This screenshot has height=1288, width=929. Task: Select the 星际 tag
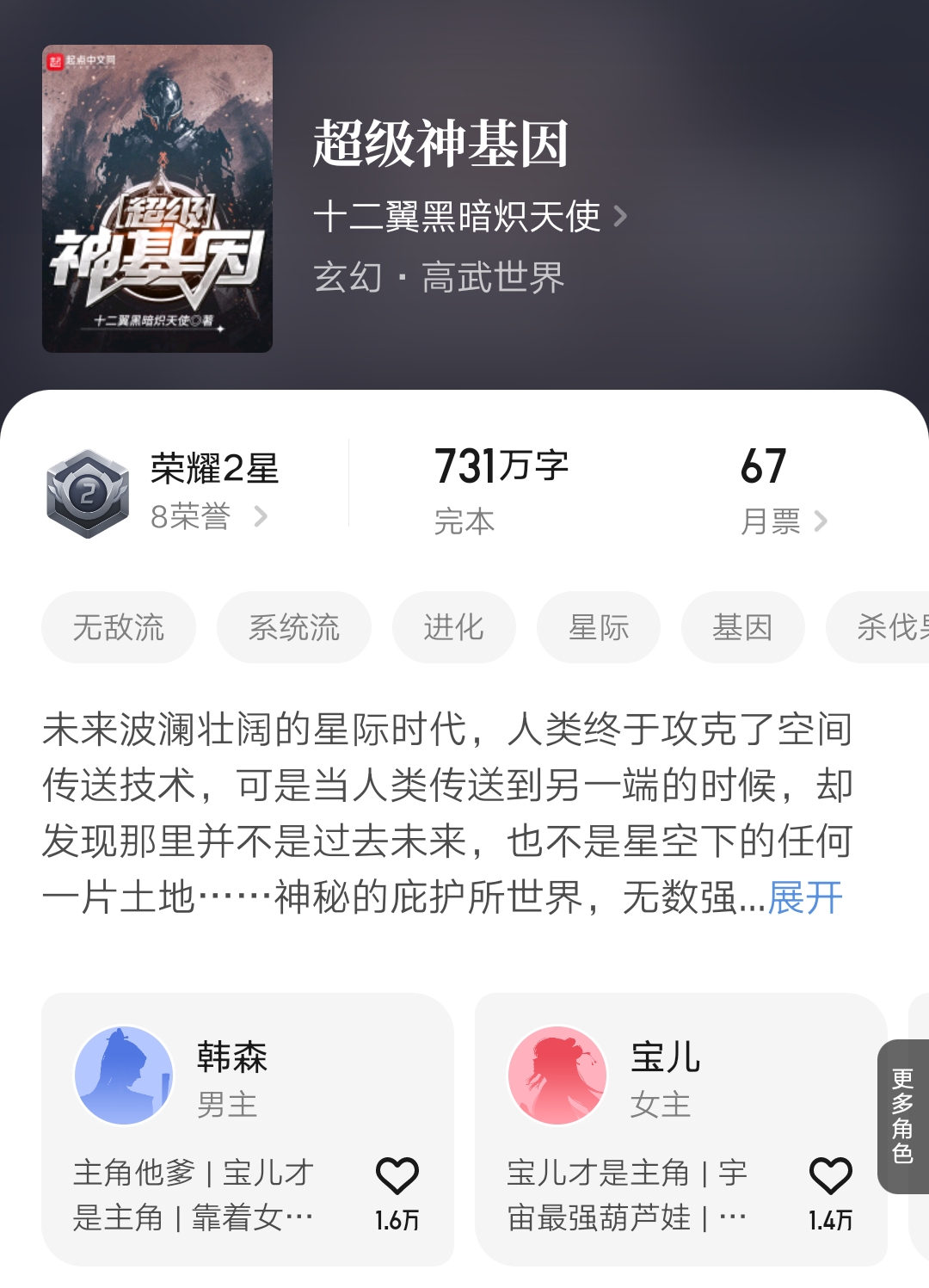coord(598,627)
